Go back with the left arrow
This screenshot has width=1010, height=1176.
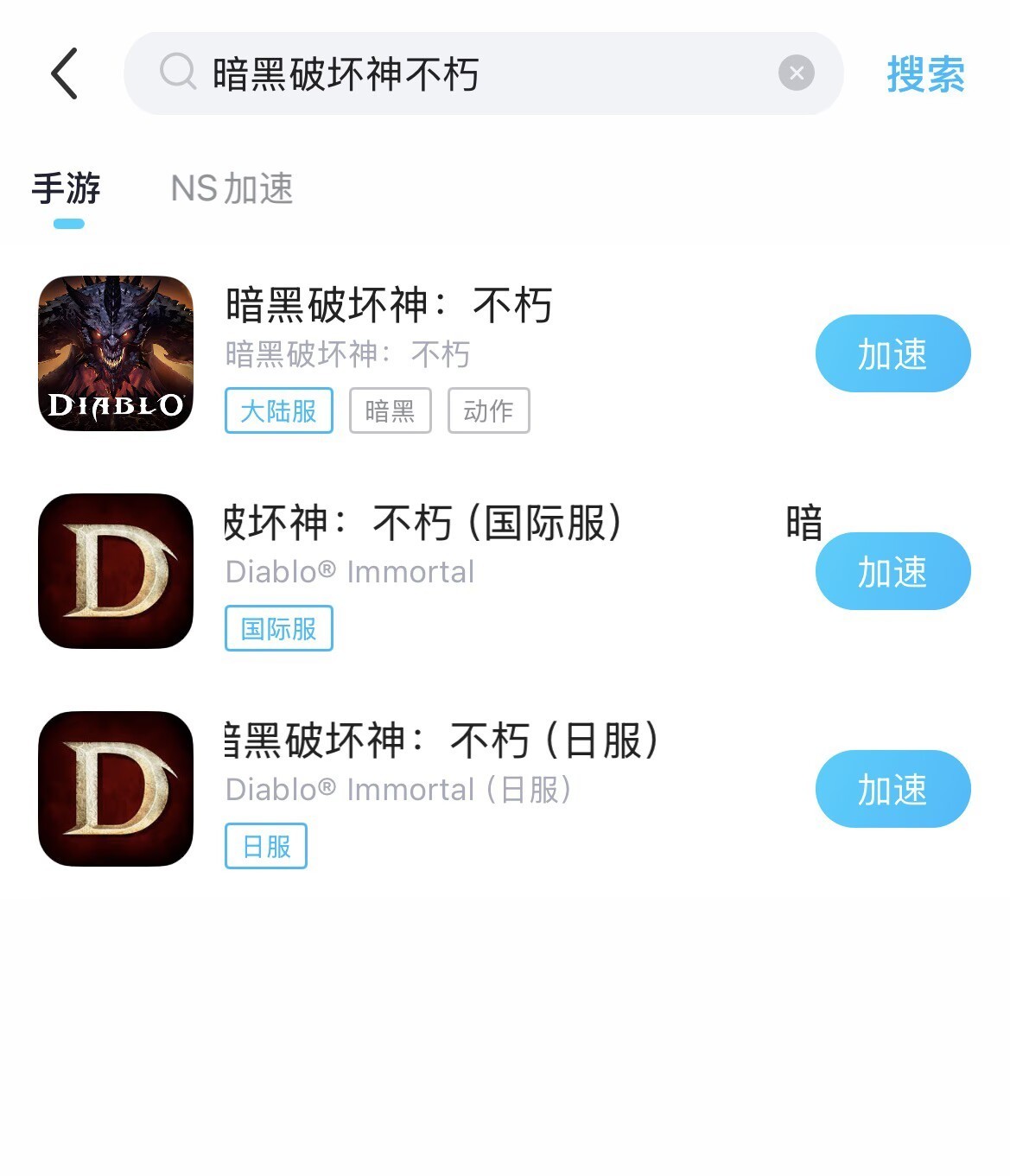(x=65, y=73)
